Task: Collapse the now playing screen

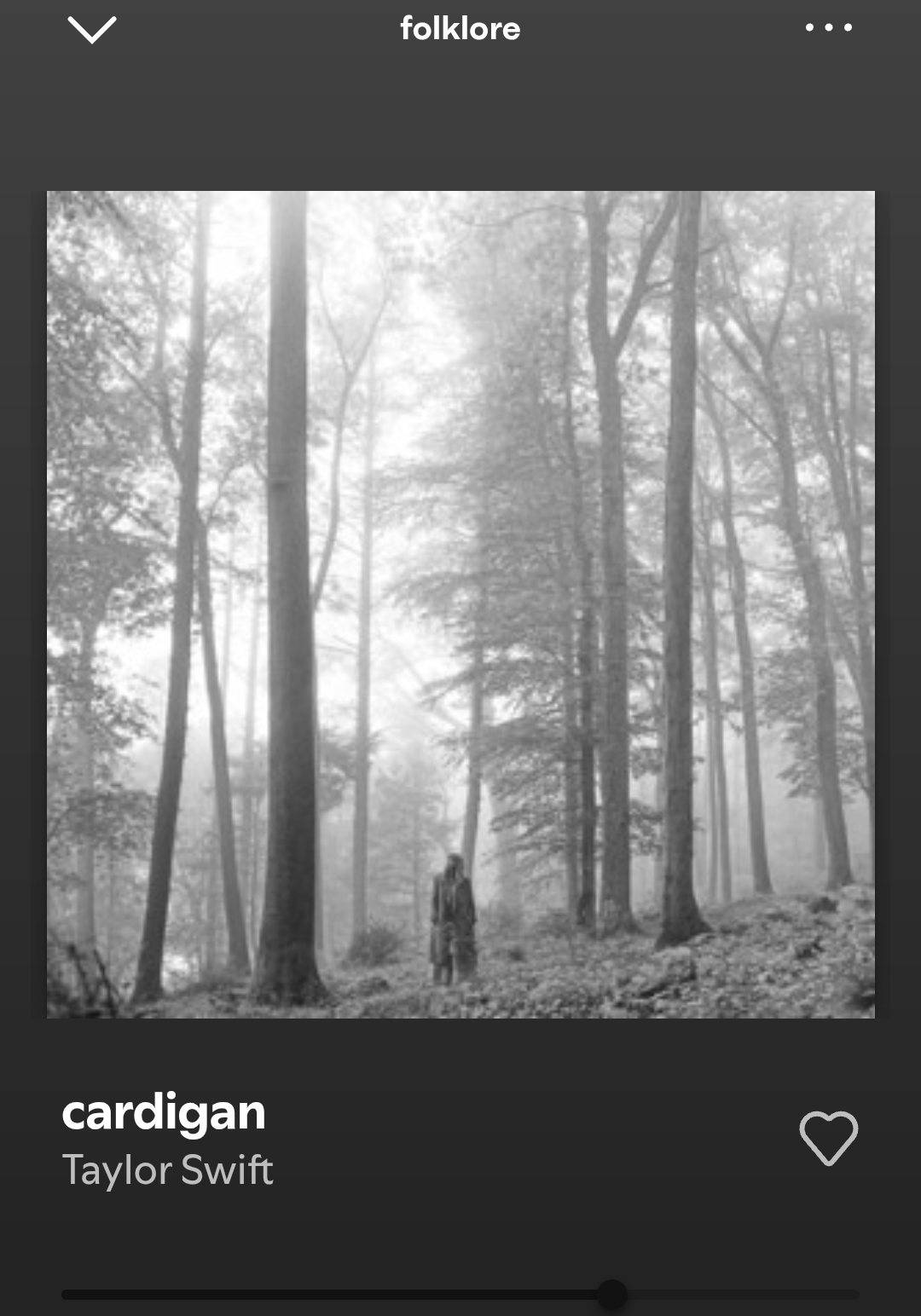Action: (91, 30)
